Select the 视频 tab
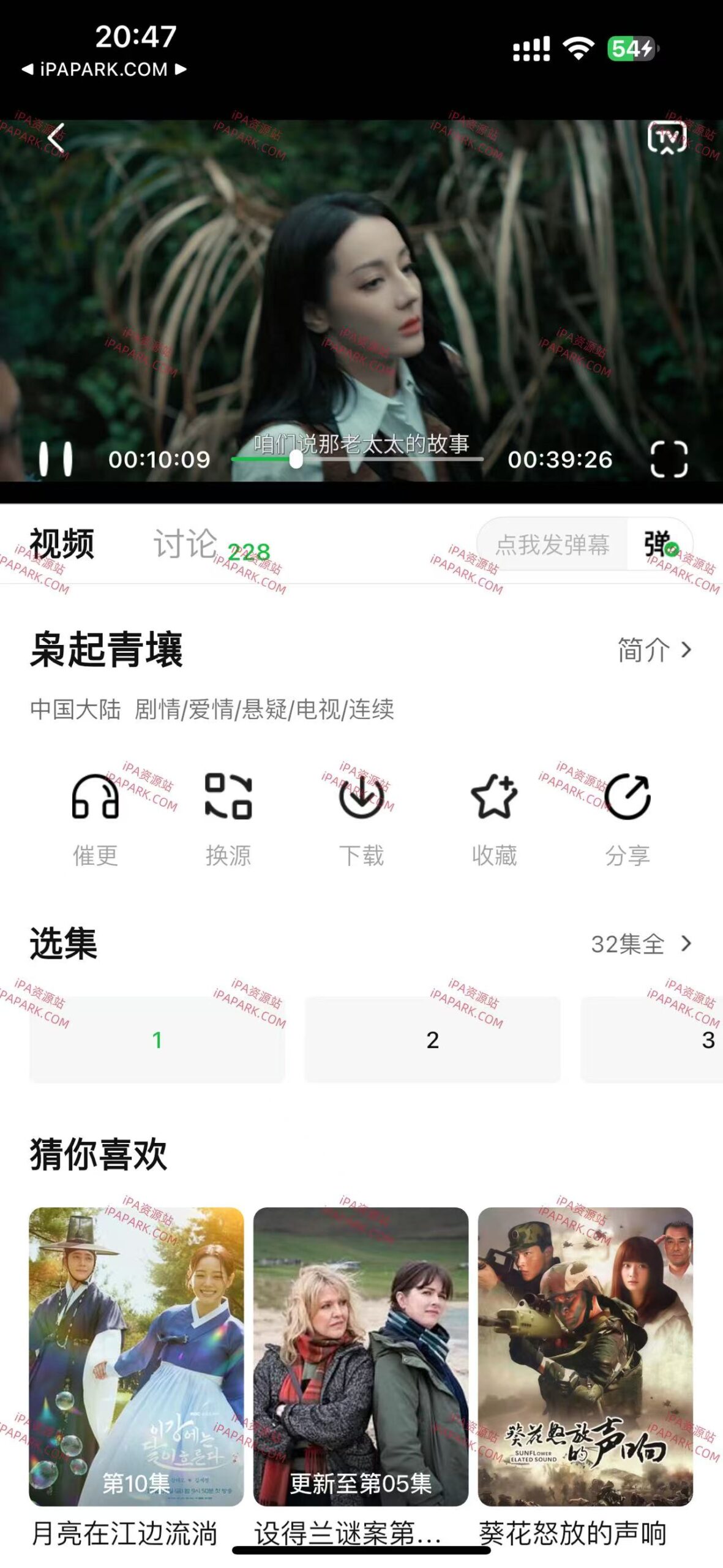This screenshot has height=1568, width=723. [61, 544]
